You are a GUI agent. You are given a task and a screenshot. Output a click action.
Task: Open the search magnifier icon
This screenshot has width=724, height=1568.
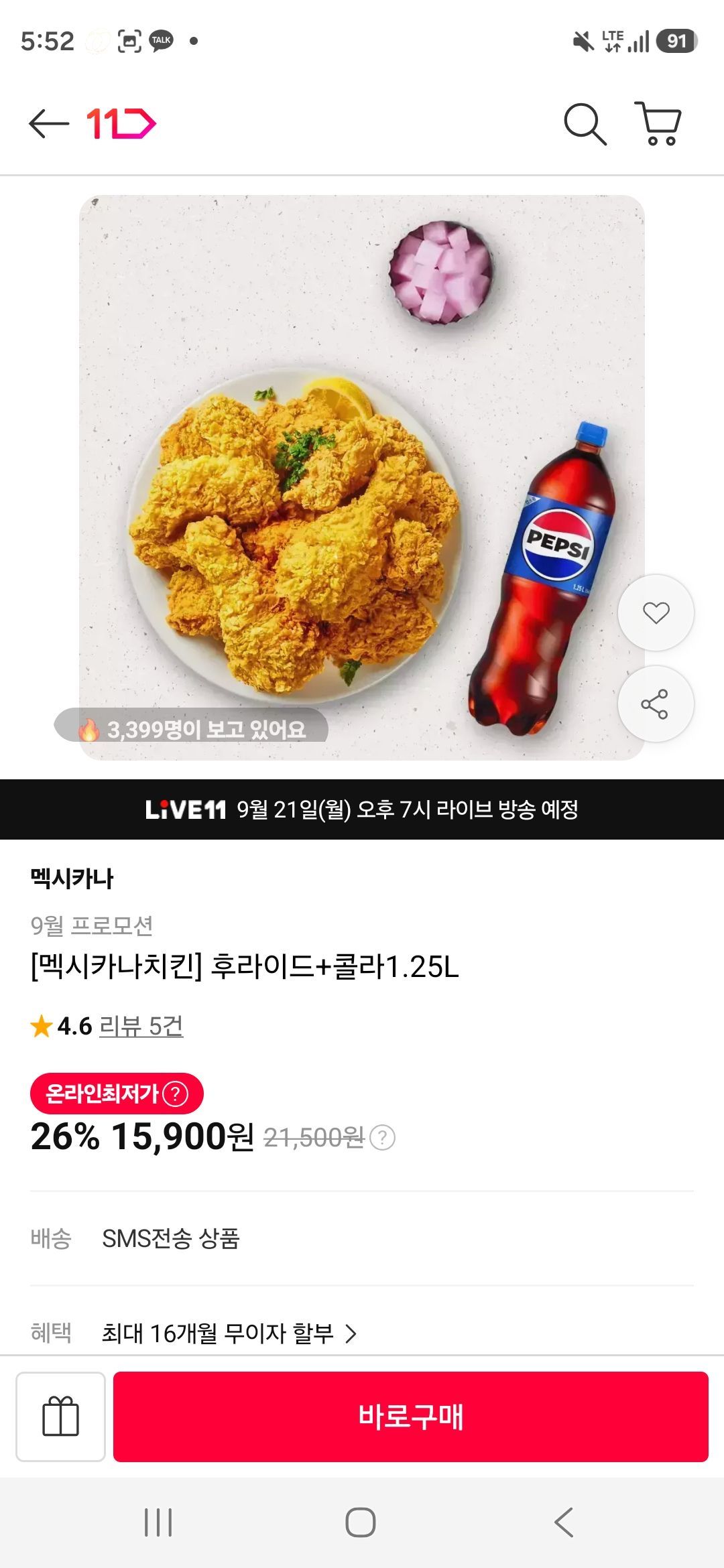[x=585, y=124]
